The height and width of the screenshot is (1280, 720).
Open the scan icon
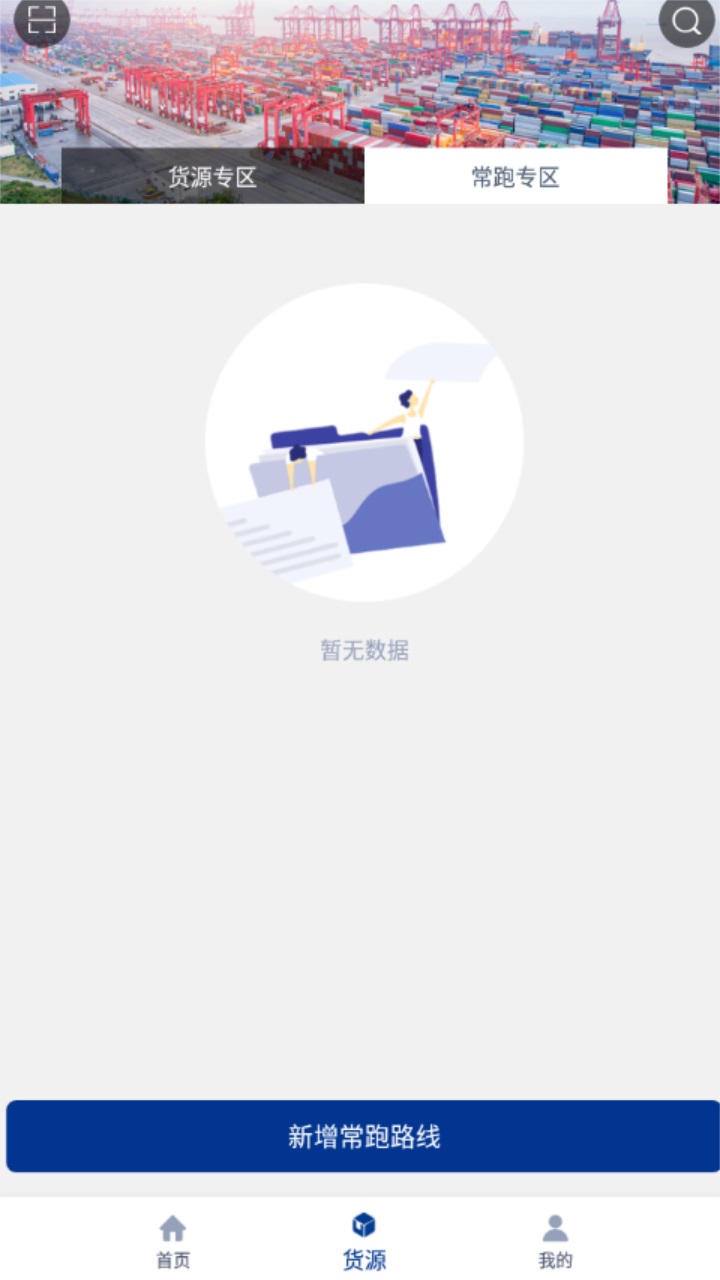coord(41,20)
